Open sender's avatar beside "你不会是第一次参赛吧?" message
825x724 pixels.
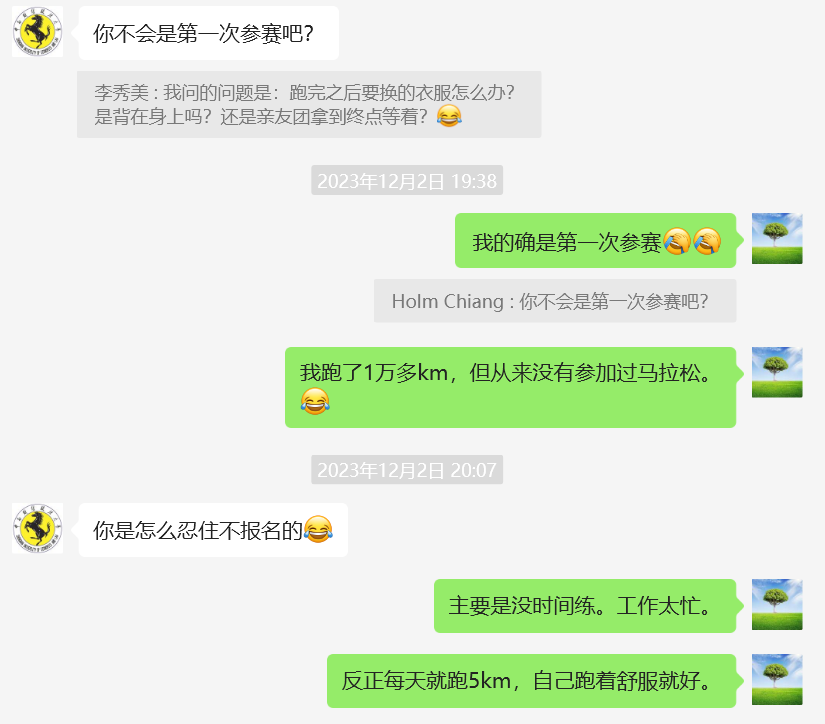point(37,31)
